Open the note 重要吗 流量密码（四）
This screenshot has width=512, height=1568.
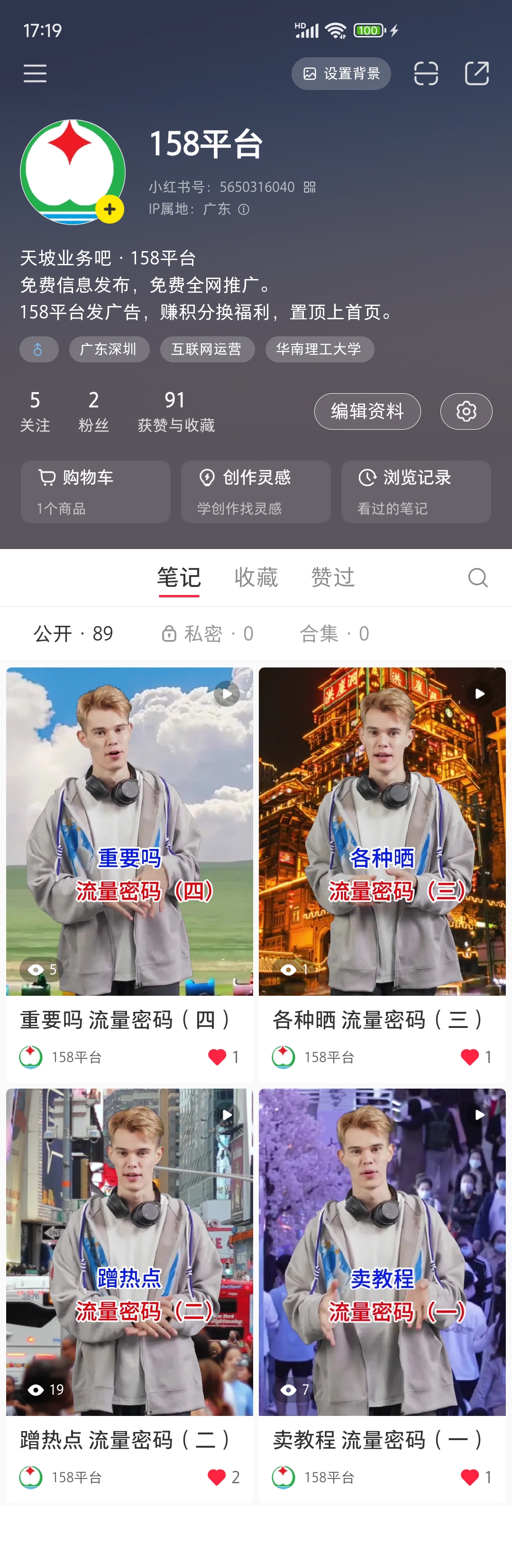point(129,831)
